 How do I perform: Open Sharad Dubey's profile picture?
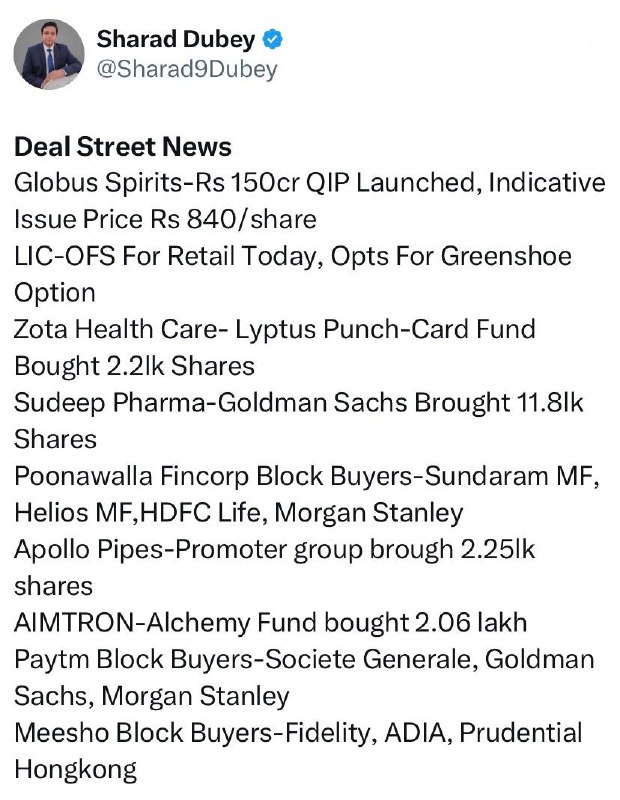tap(48, 55)
